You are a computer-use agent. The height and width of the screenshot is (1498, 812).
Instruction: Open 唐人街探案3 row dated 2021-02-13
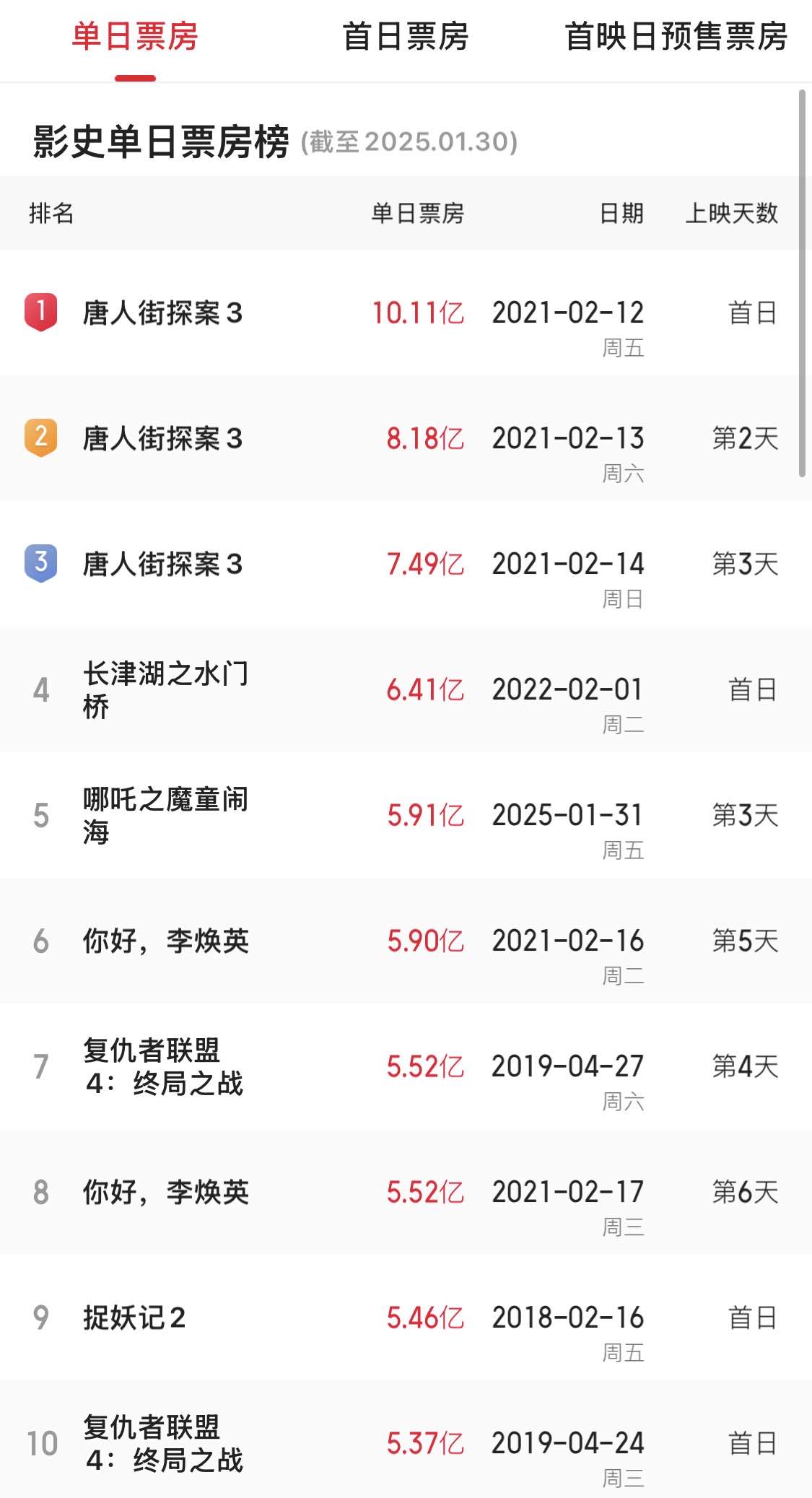(x=406, y=438)
